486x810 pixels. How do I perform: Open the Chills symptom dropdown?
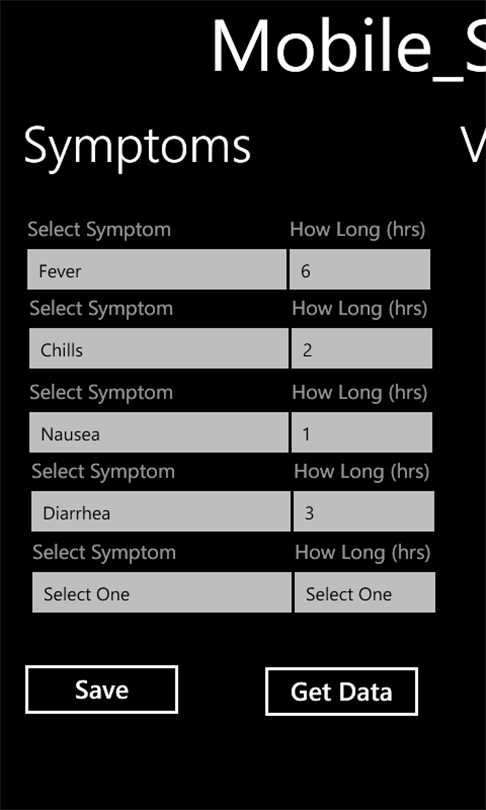pos(159,348)
